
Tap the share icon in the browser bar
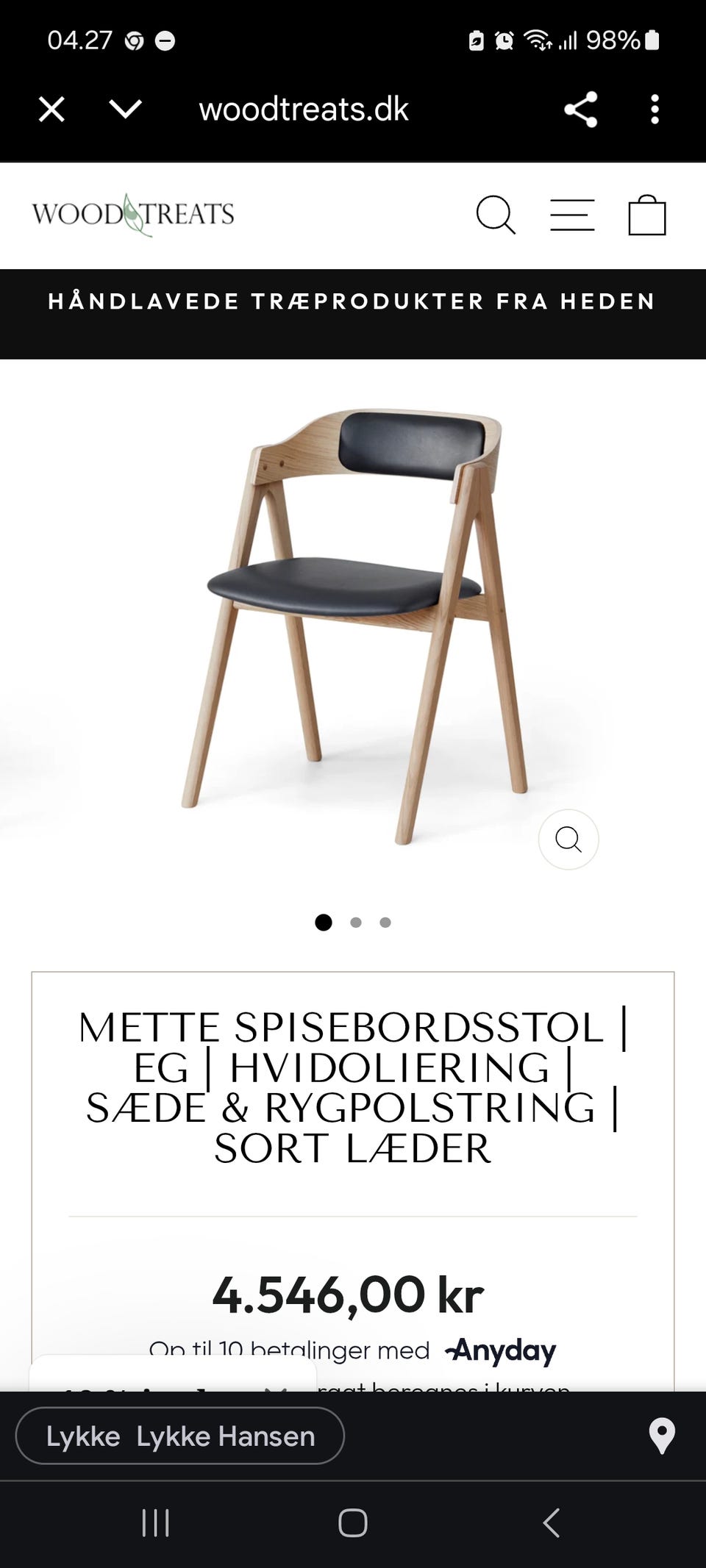click(582, 109)
